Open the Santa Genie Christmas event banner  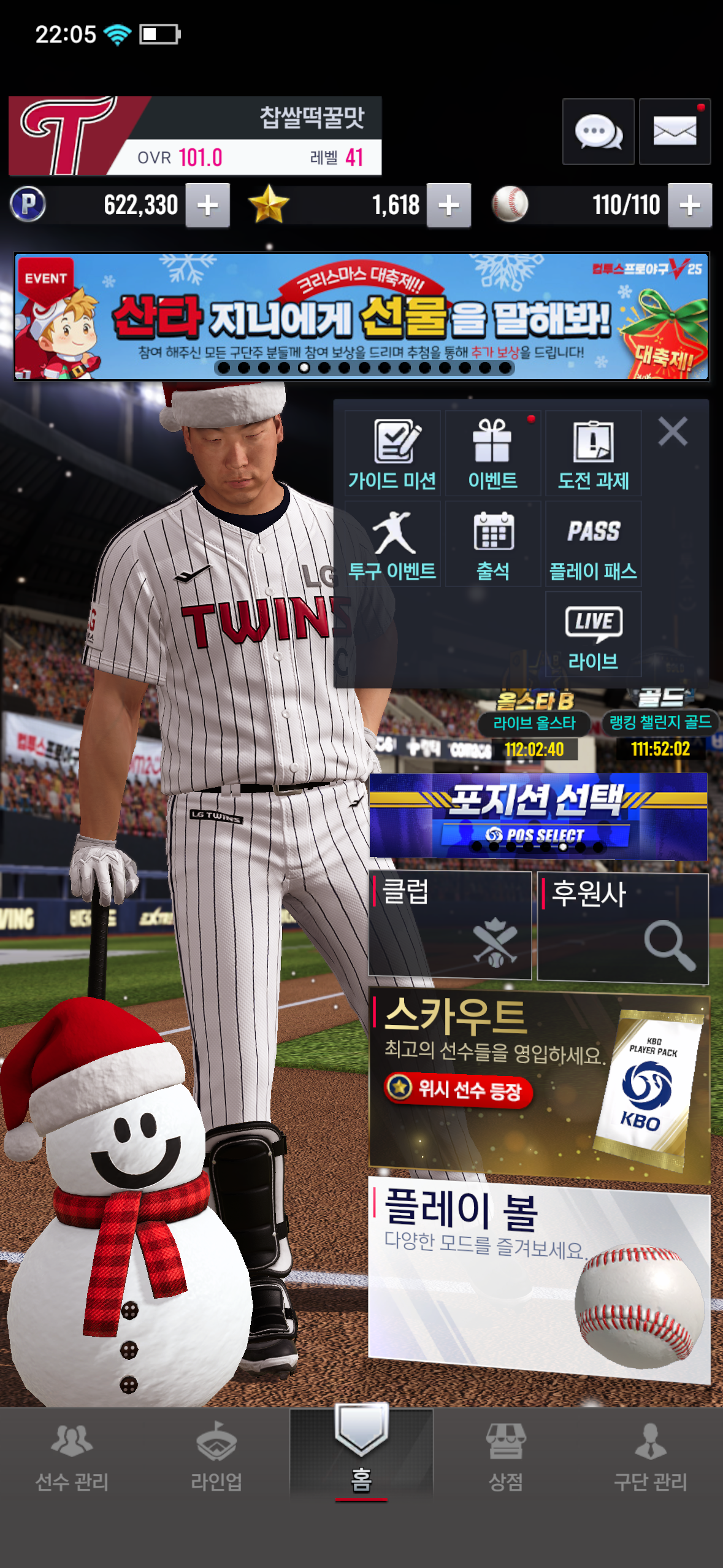362,317
